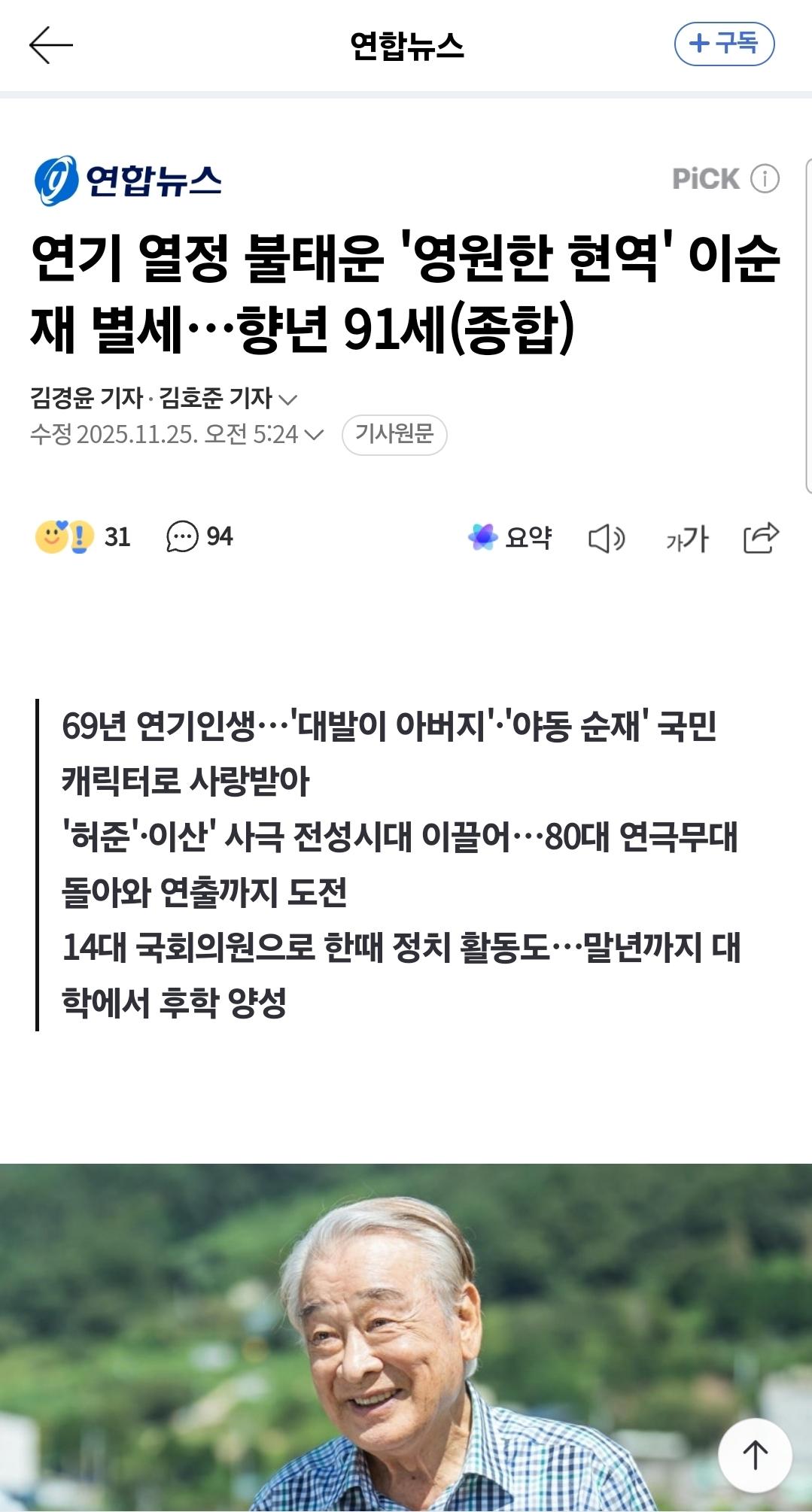Open the 연합뉴스 press logo

coord(128,181)
